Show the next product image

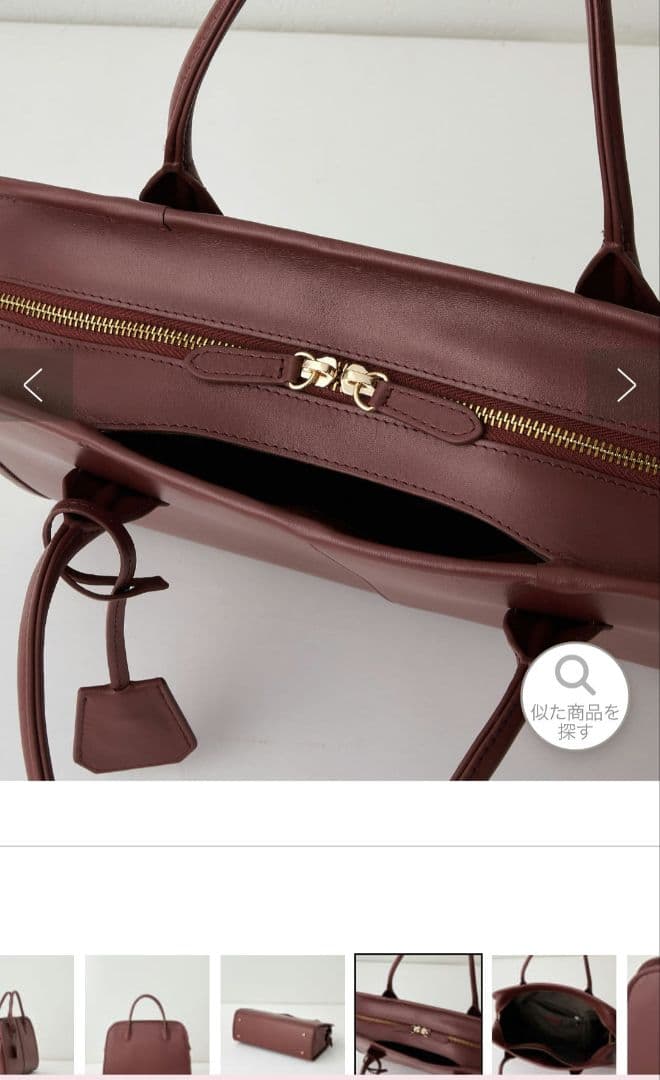coord(625,385)
